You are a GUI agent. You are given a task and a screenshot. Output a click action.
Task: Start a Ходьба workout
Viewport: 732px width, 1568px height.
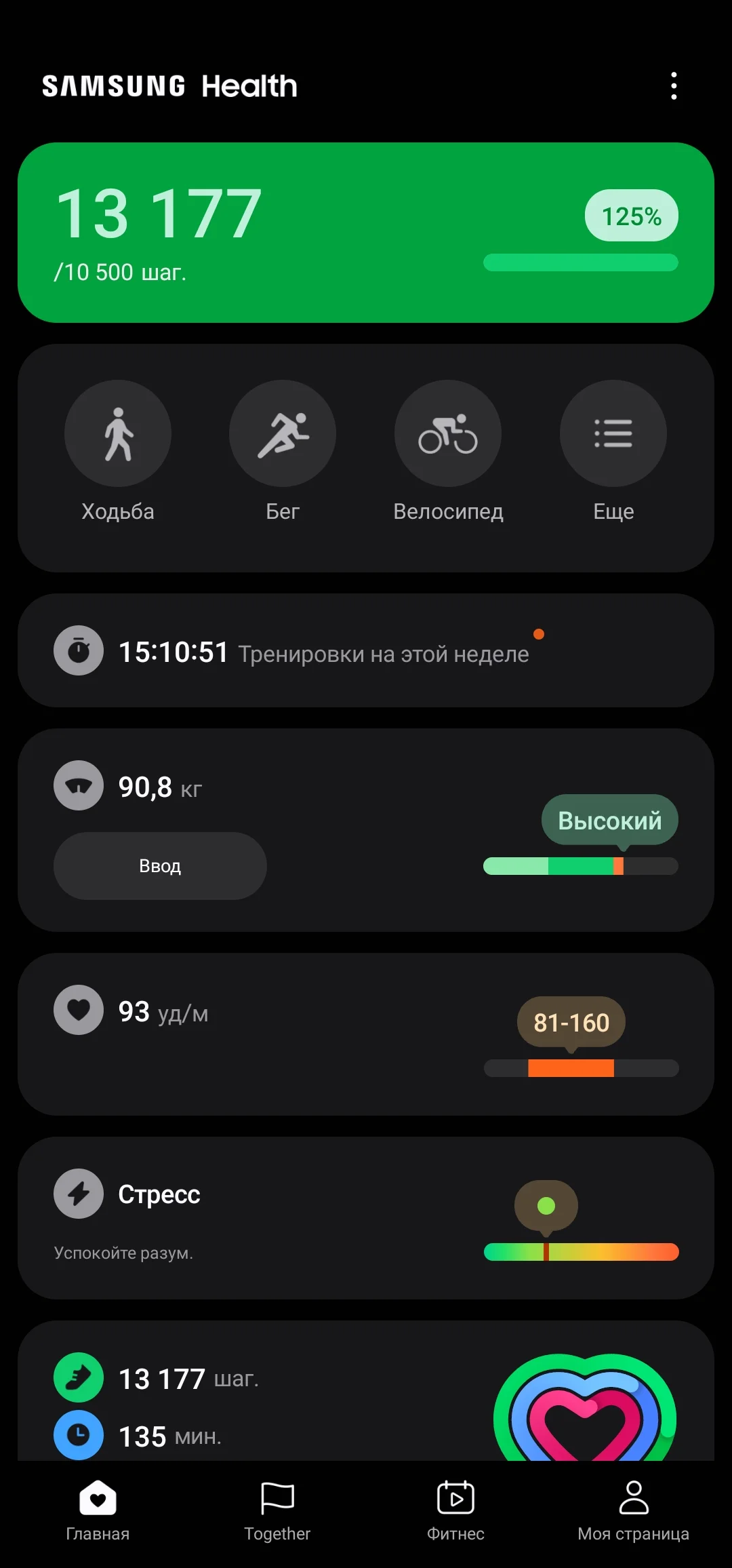pos(118,434)
